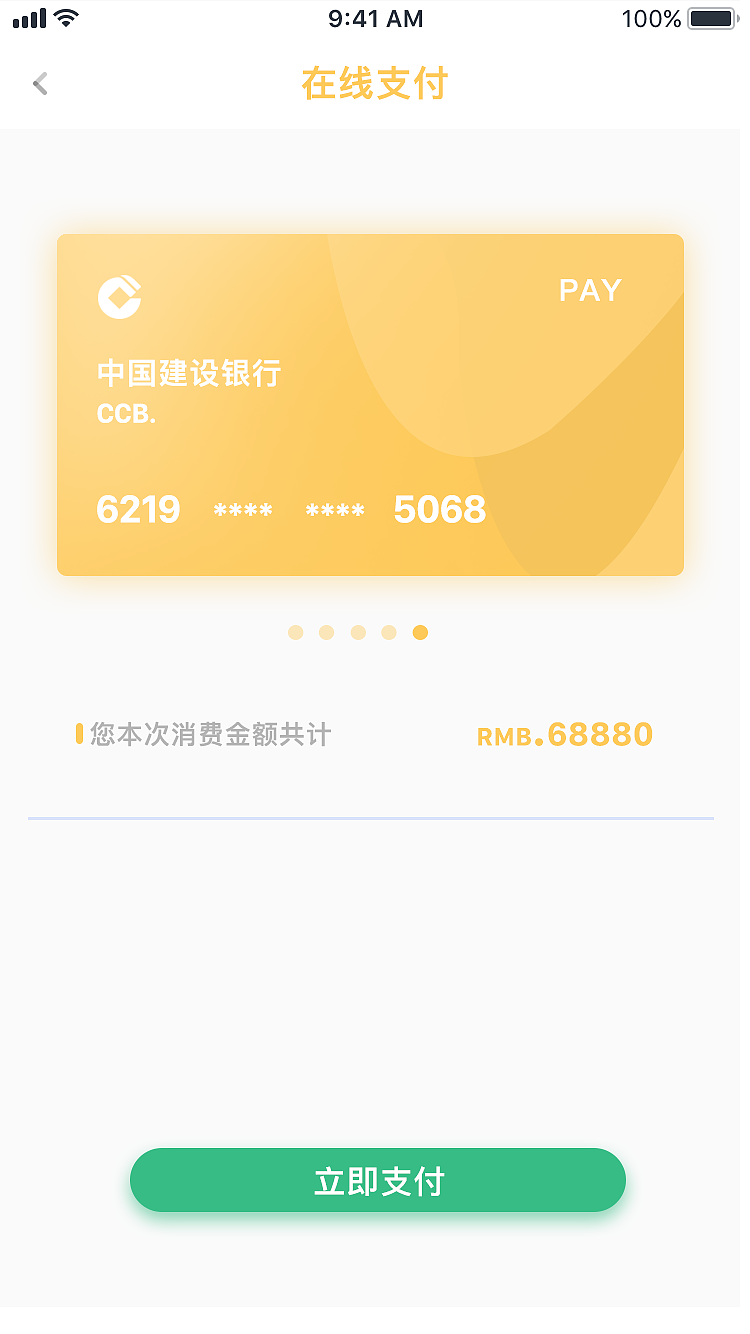
Task: Open the 在线支付 title
Action: pos(374,85)
